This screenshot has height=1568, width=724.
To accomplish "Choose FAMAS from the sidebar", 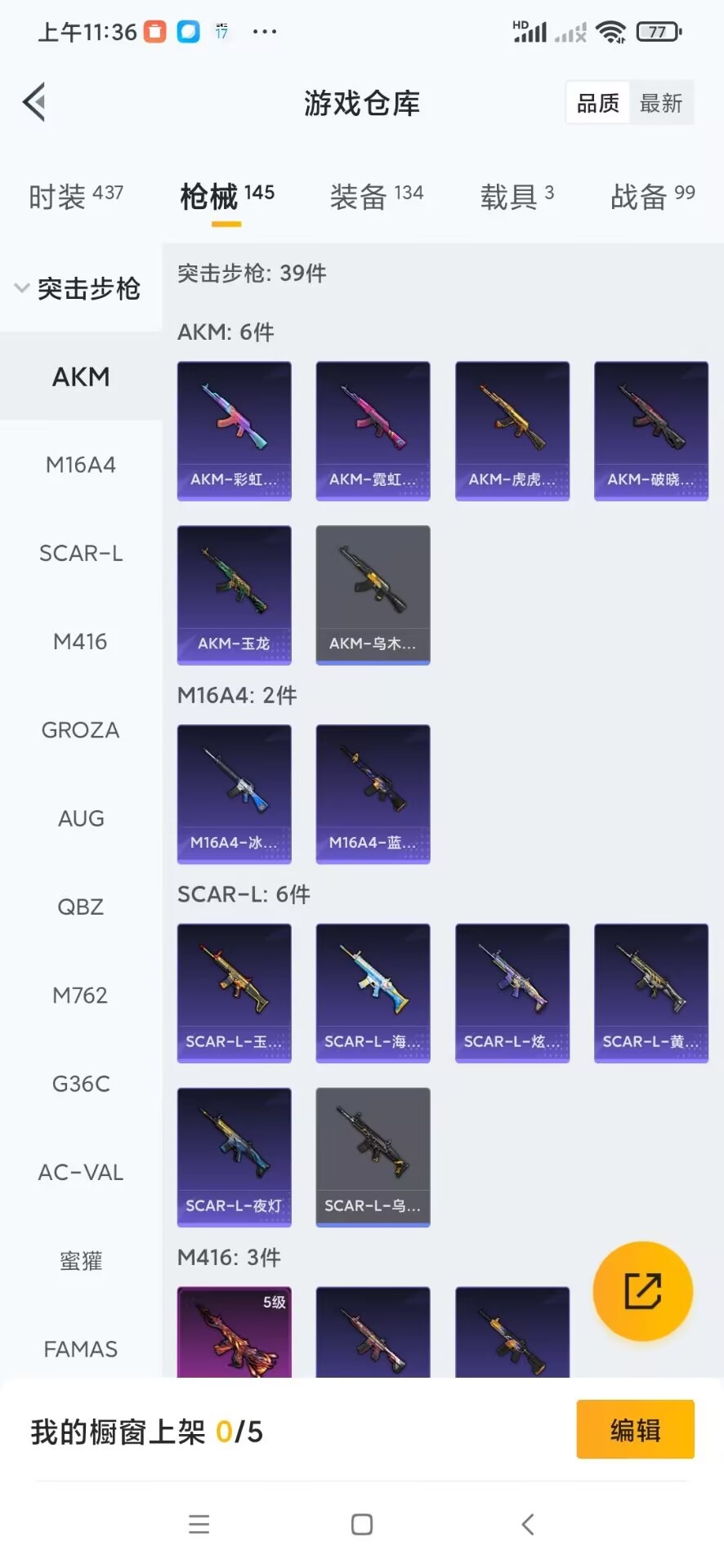I will (80, 1349).
